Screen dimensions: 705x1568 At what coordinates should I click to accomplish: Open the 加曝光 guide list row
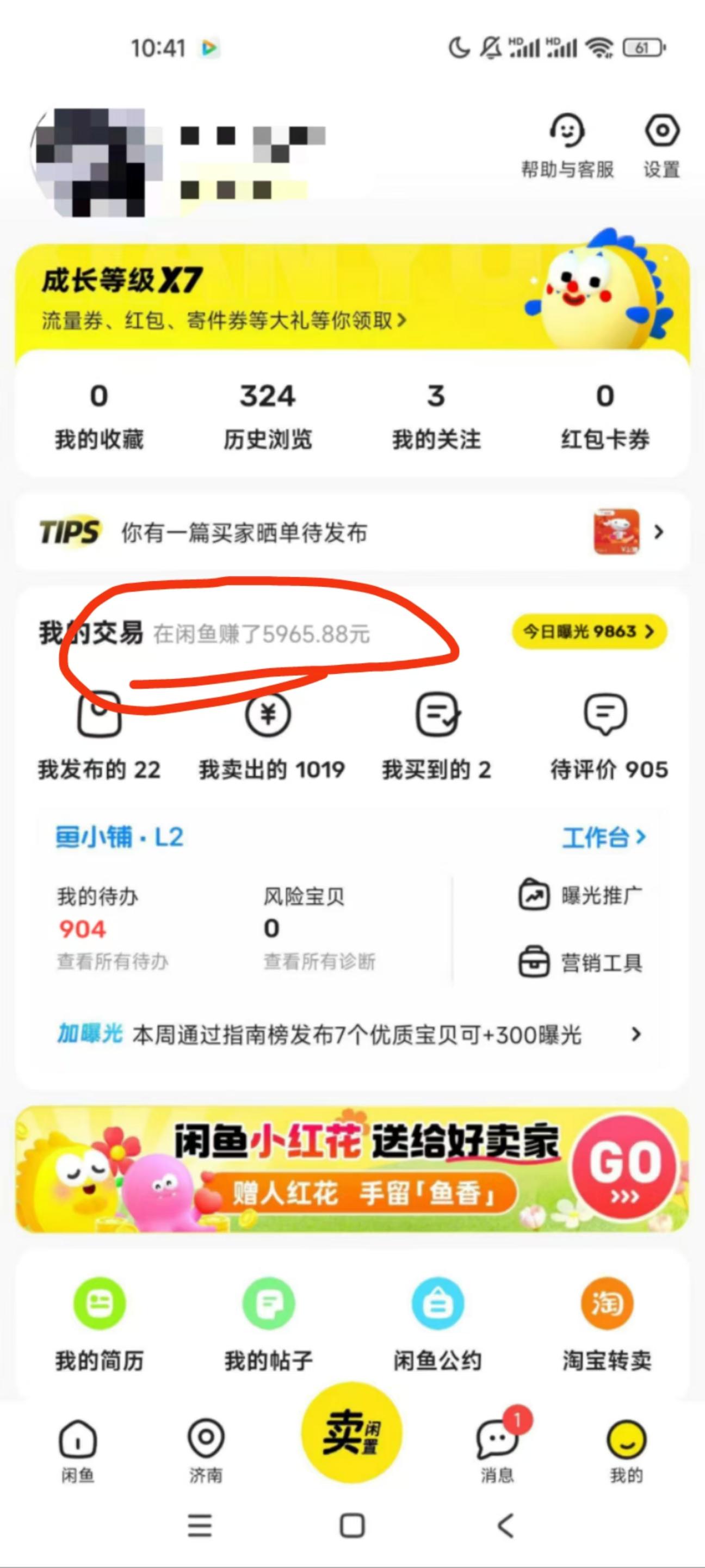click(x=350, y=1034)
